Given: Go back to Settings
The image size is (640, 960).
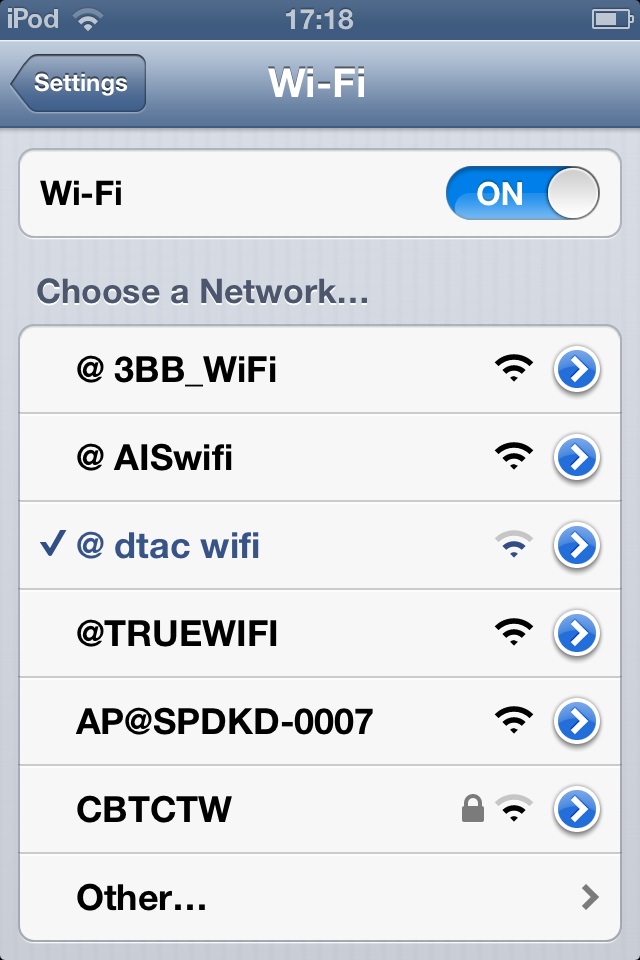Looking at the screenshot, I should (x=80, y=83).
